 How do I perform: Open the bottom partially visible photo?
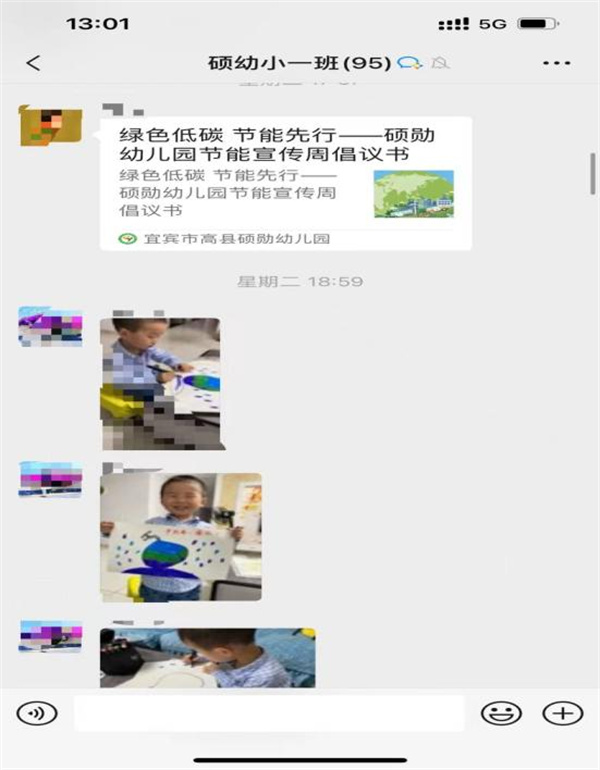click(x=207, y=658)
